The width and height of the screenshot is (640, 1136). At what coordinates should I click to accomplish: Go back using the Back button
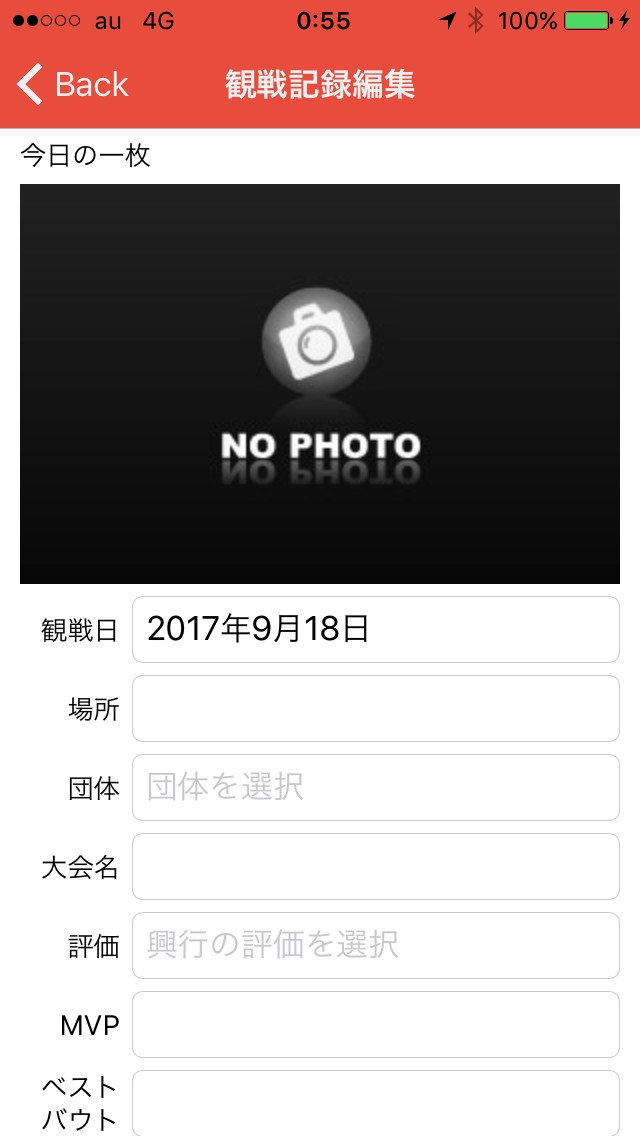pyautogui.click(x=72, y=84)
